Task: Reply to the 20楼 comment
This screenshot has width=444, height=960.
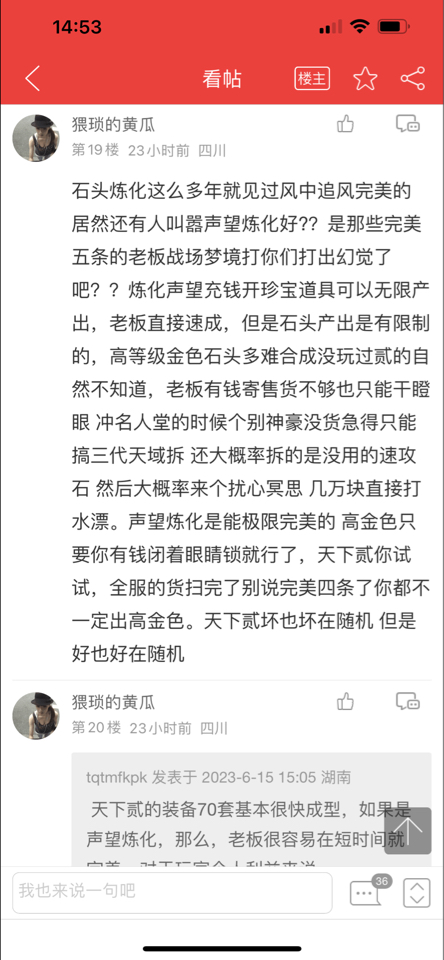Action: (408, 702)
